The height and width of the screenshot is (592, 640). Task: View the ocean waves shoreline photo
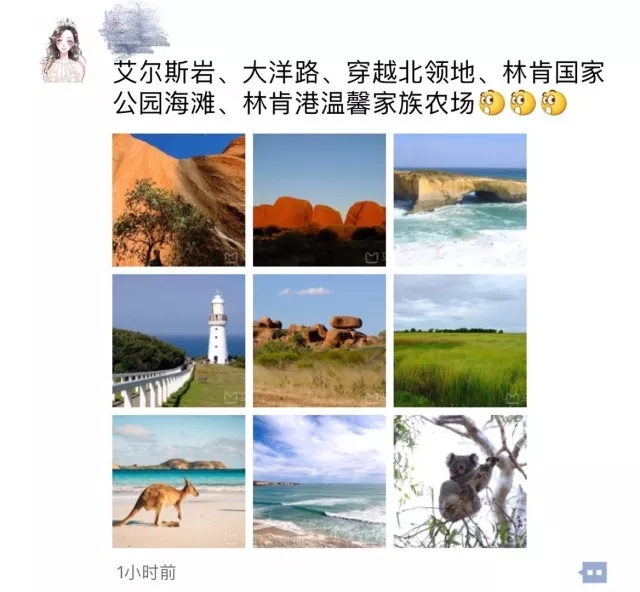319,481
